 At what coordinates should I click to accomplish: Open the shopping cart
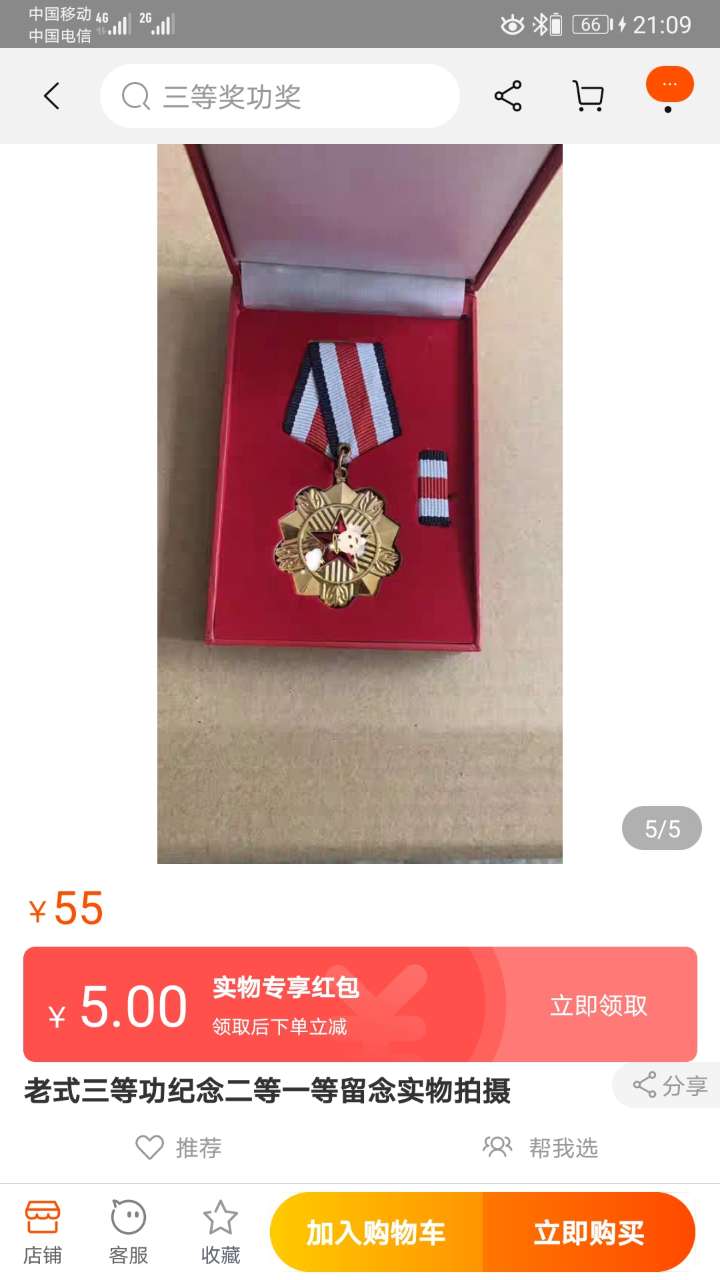pos(587,96)
